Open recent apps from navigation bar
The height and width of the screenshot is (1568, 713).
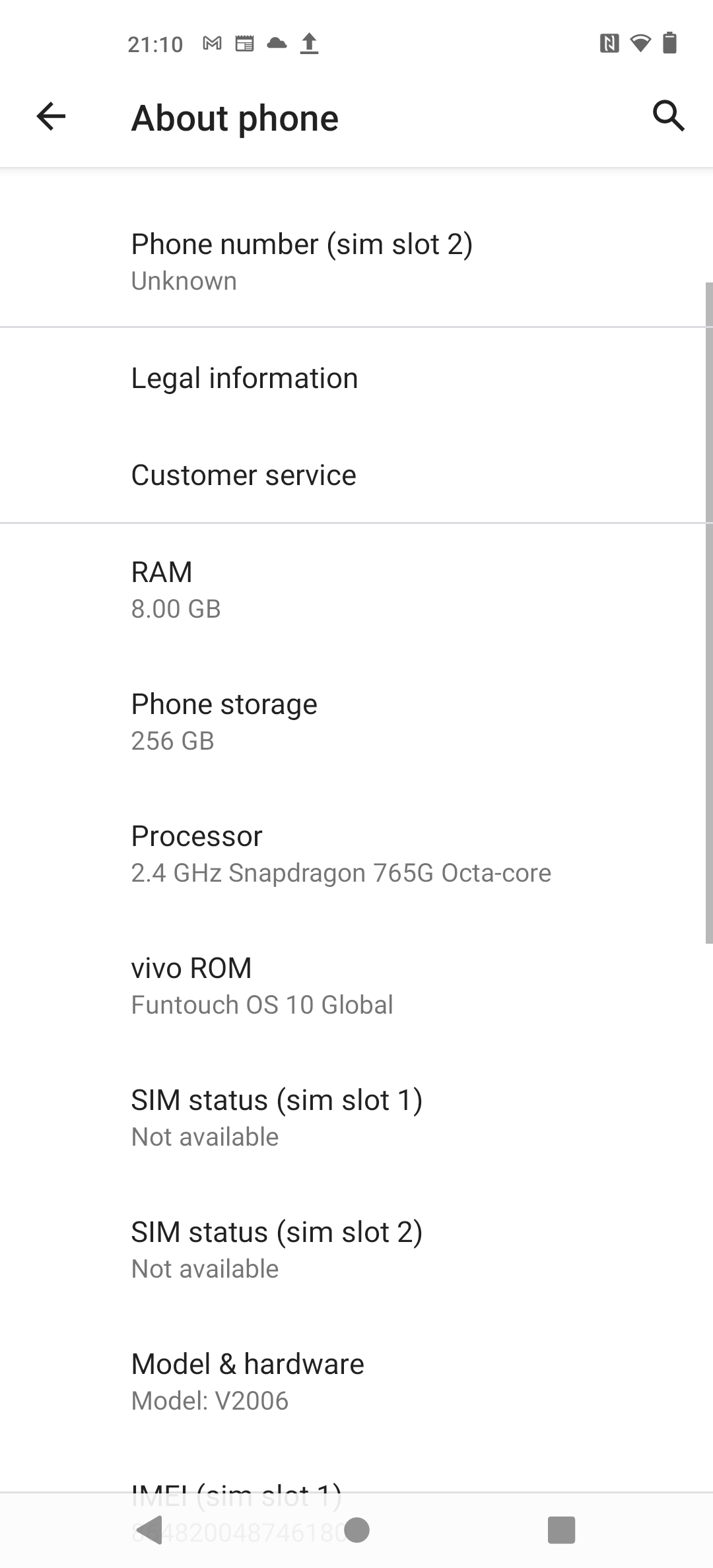(561, 1530)
